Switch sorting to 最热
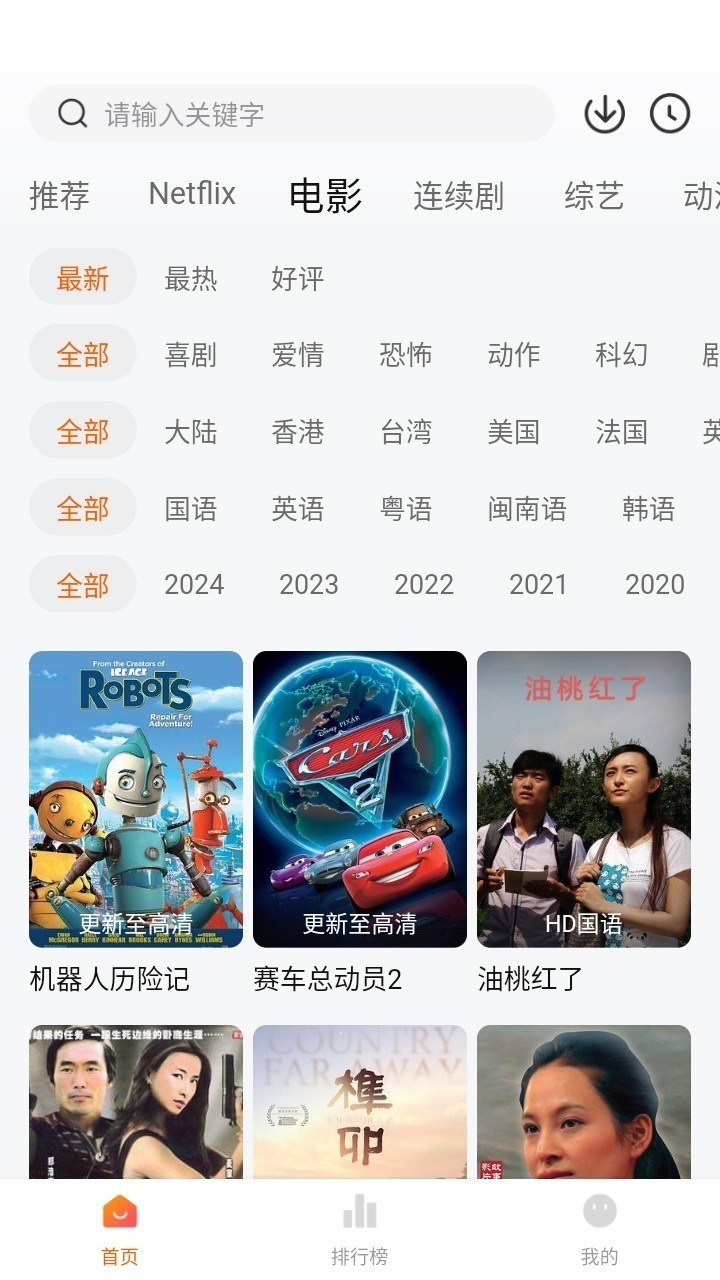This screenshot has height=1280, width=720. point(190,278)
